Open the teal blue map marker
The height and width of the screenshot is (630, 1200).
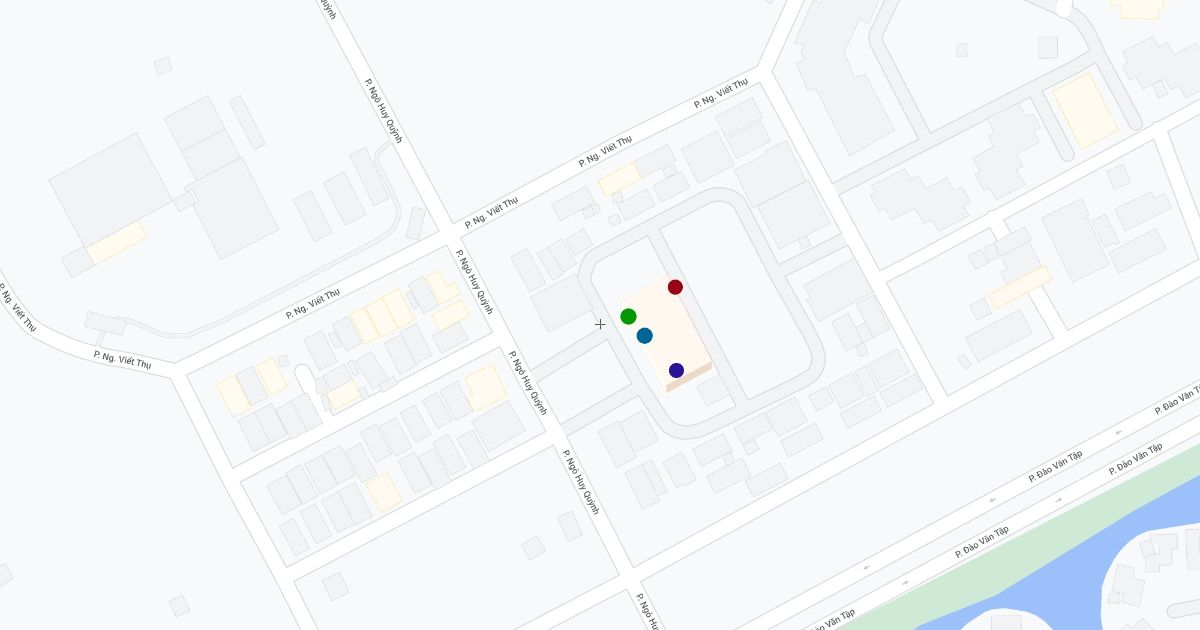pos(645,336)
